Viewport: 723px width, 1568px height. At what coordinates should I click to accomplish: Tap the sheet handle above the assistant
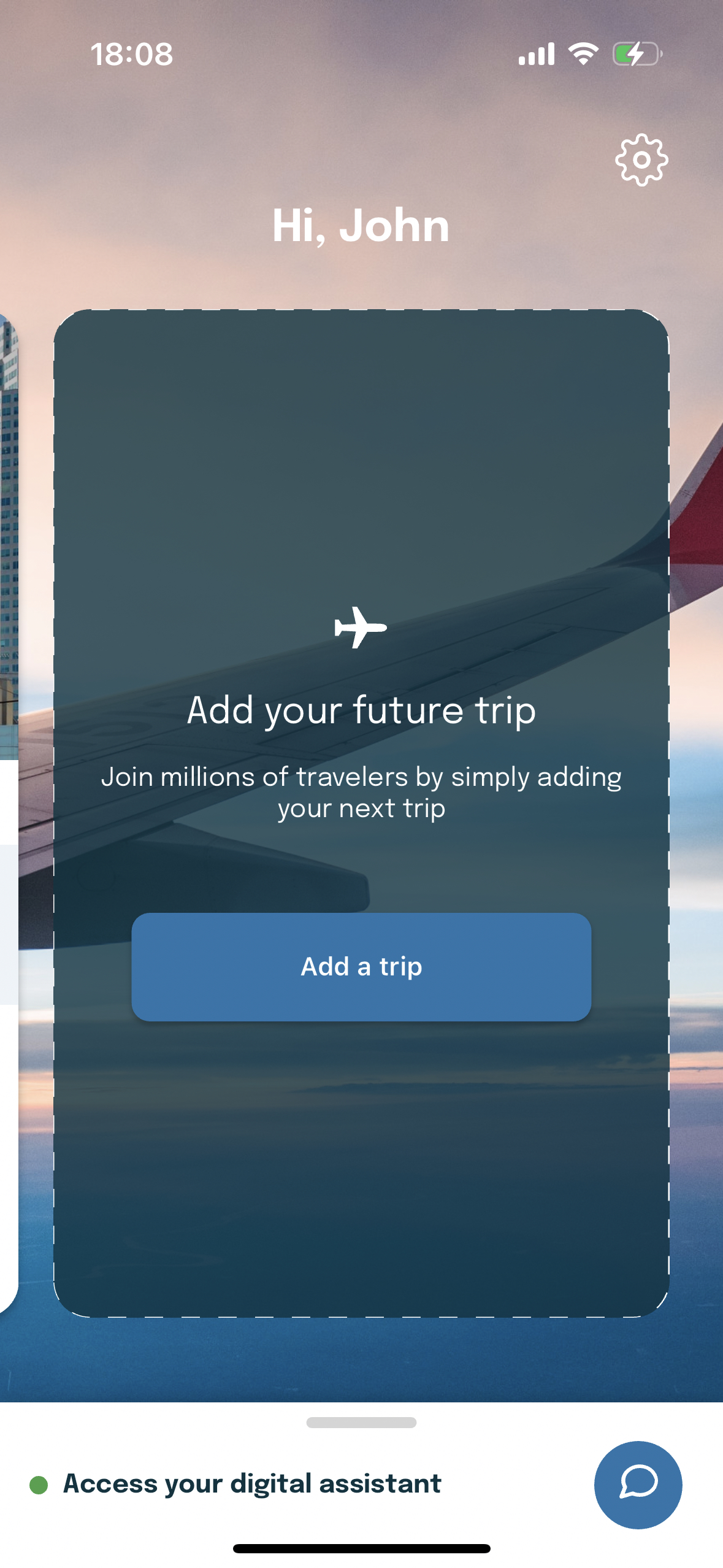[x=361, y=1422]
